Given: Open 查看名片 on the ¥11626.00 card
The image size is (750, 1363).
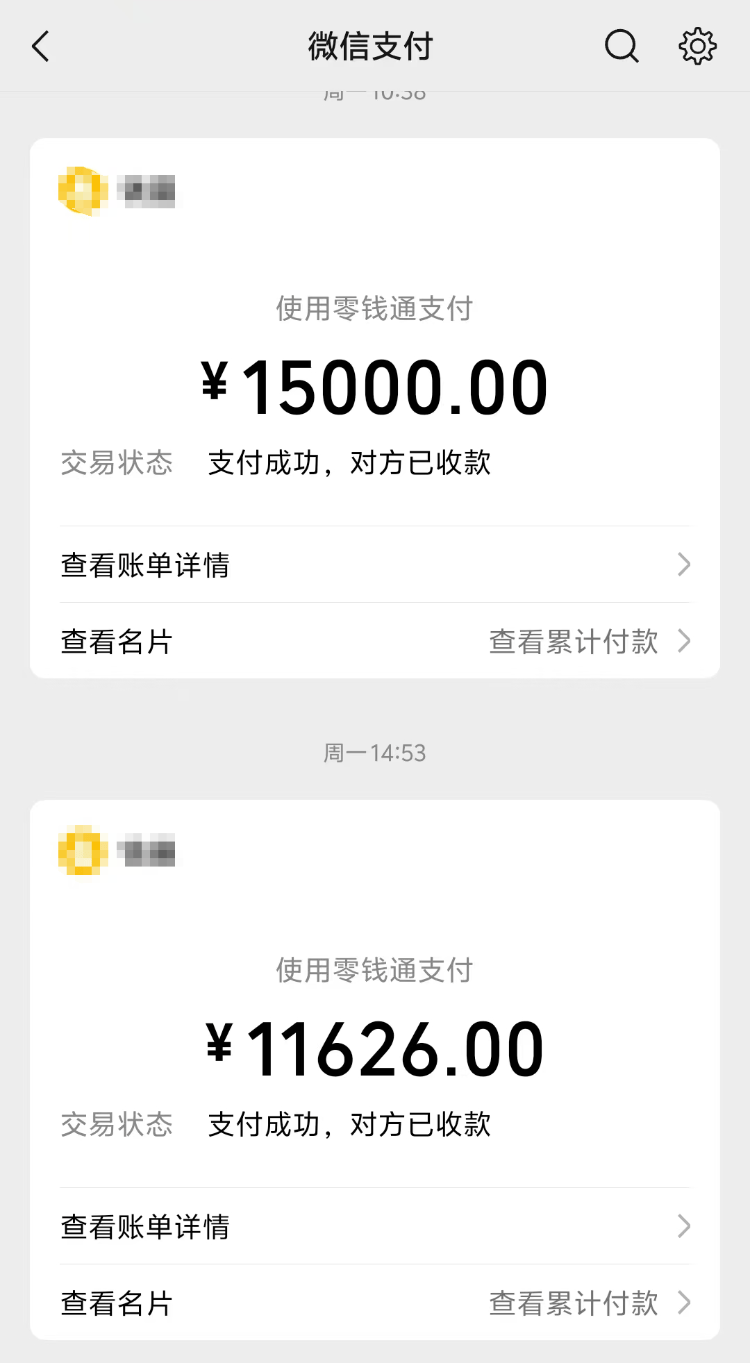Looking at the screenshot, I should tap(115, 1303).
